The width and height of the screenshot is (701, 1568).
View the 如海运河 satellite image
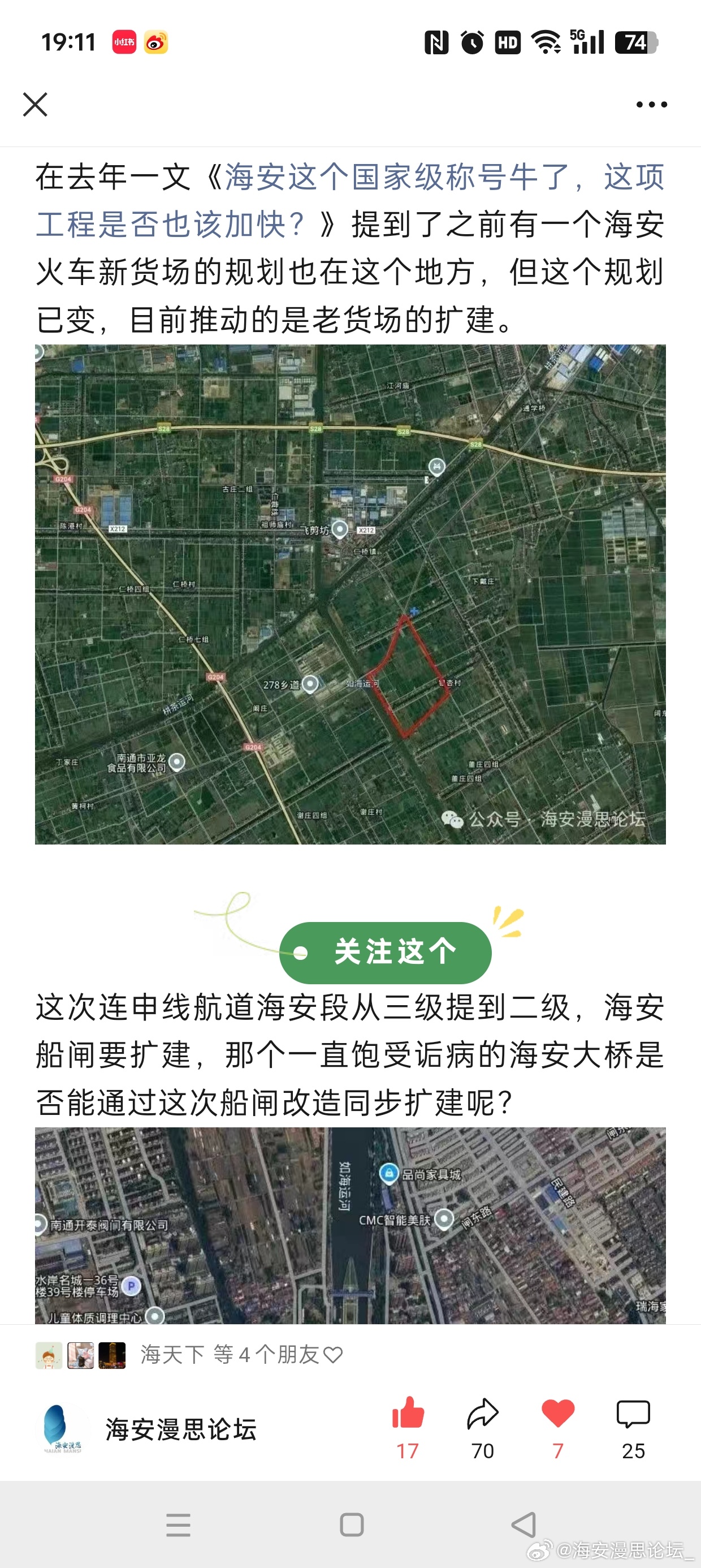click(x=350, y=1225)
